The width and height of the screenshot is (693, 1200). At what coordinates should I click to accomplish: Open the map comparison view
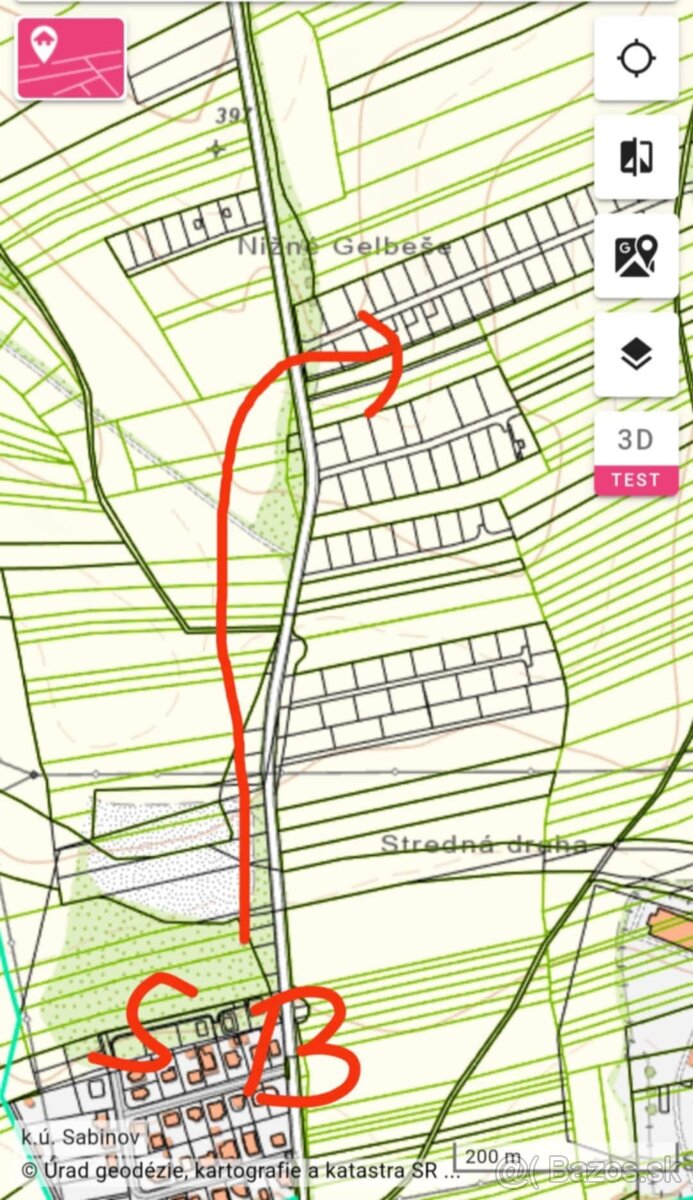point(636,157)
